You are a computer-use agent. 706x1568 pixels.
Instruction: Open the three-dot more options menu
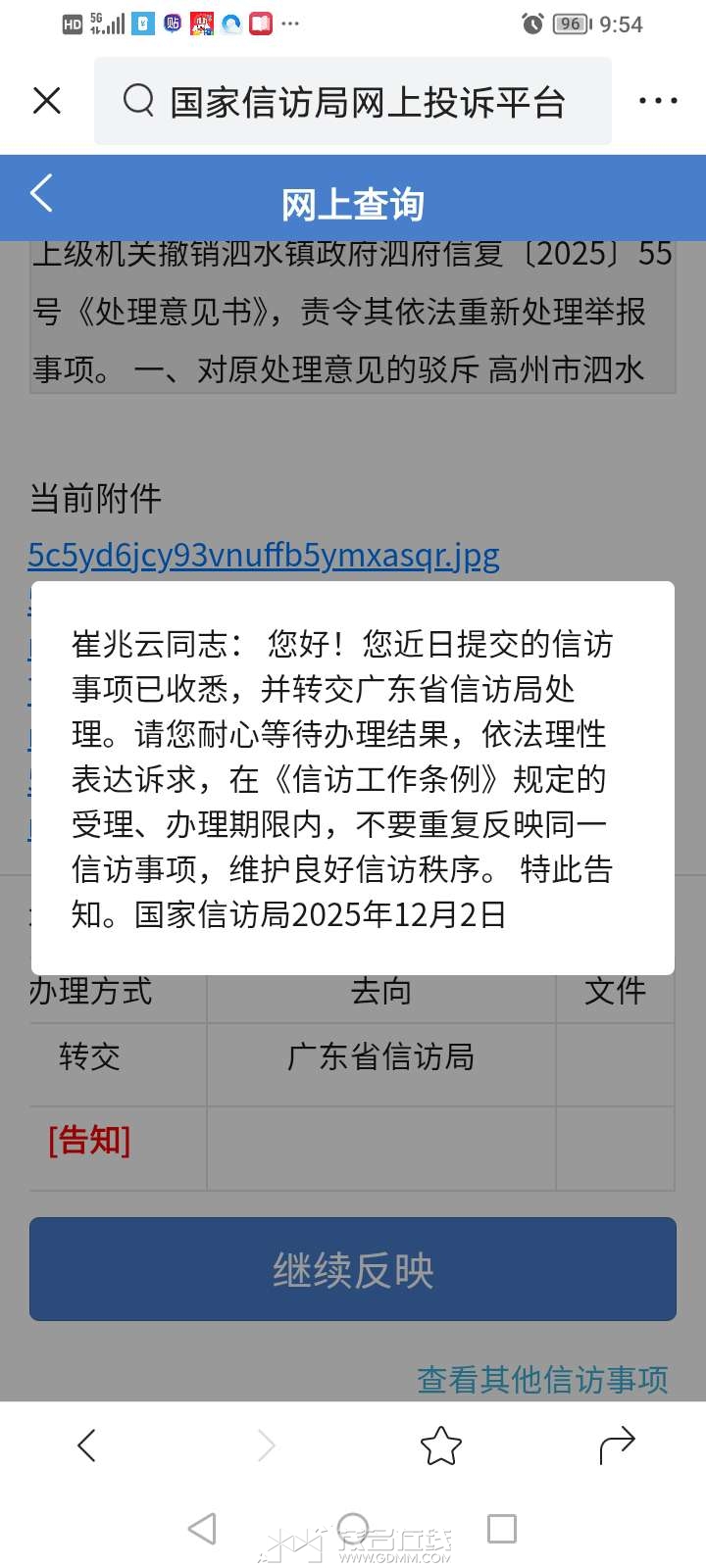pos(657,100)
